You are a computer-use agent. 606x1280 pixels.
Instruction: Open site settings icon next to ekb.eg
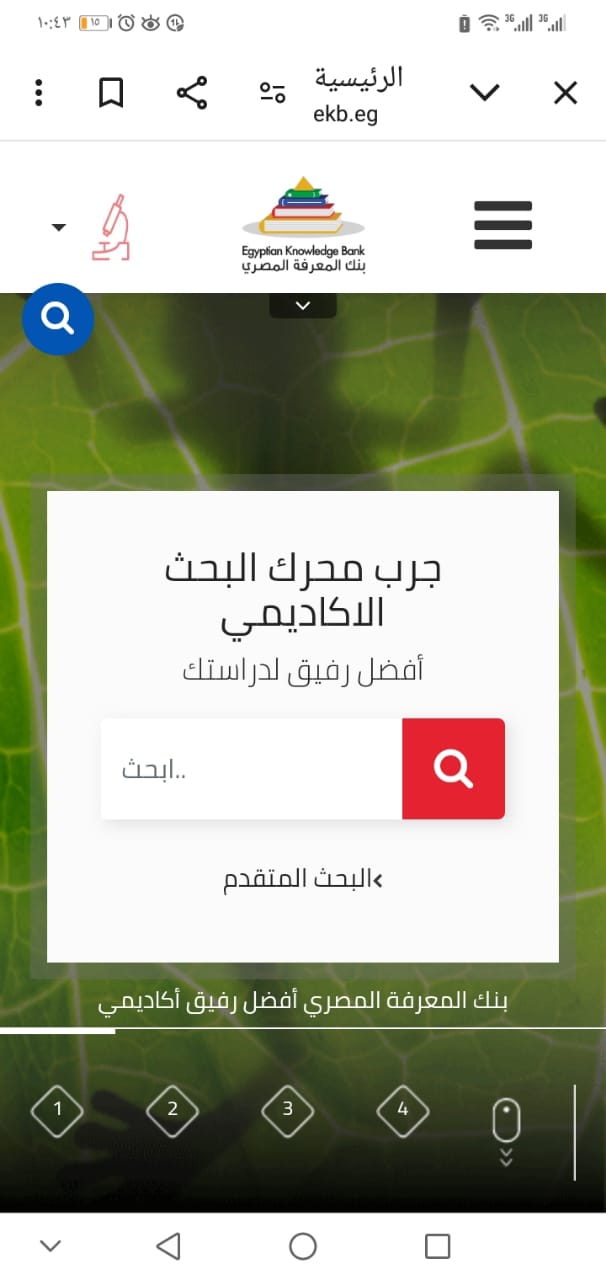coord(272,93)
